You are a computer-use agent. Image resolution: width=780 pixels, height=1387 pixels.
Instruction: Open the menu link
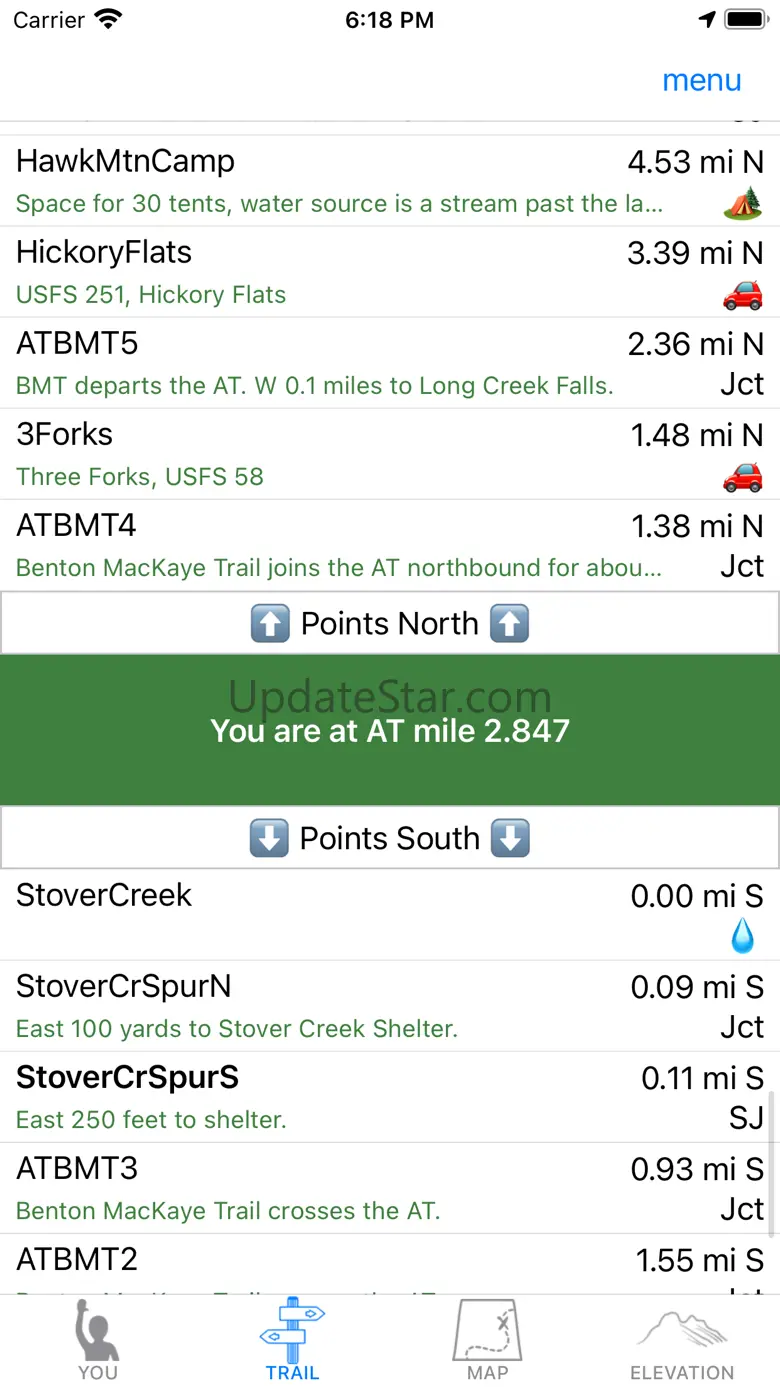click(x=701, y=81)
